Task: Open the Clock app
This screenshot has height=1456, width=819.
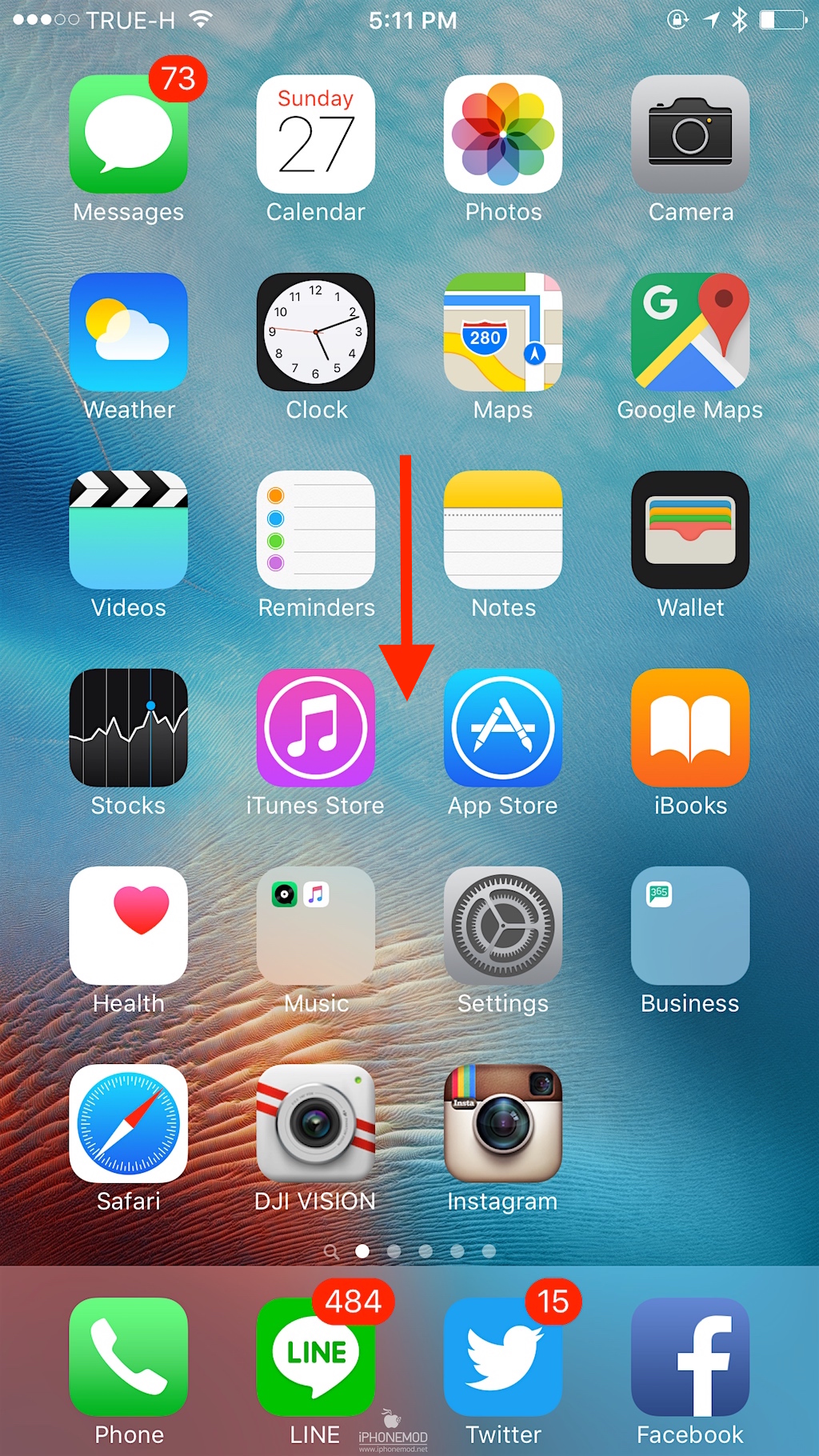Action: (316, 332)
